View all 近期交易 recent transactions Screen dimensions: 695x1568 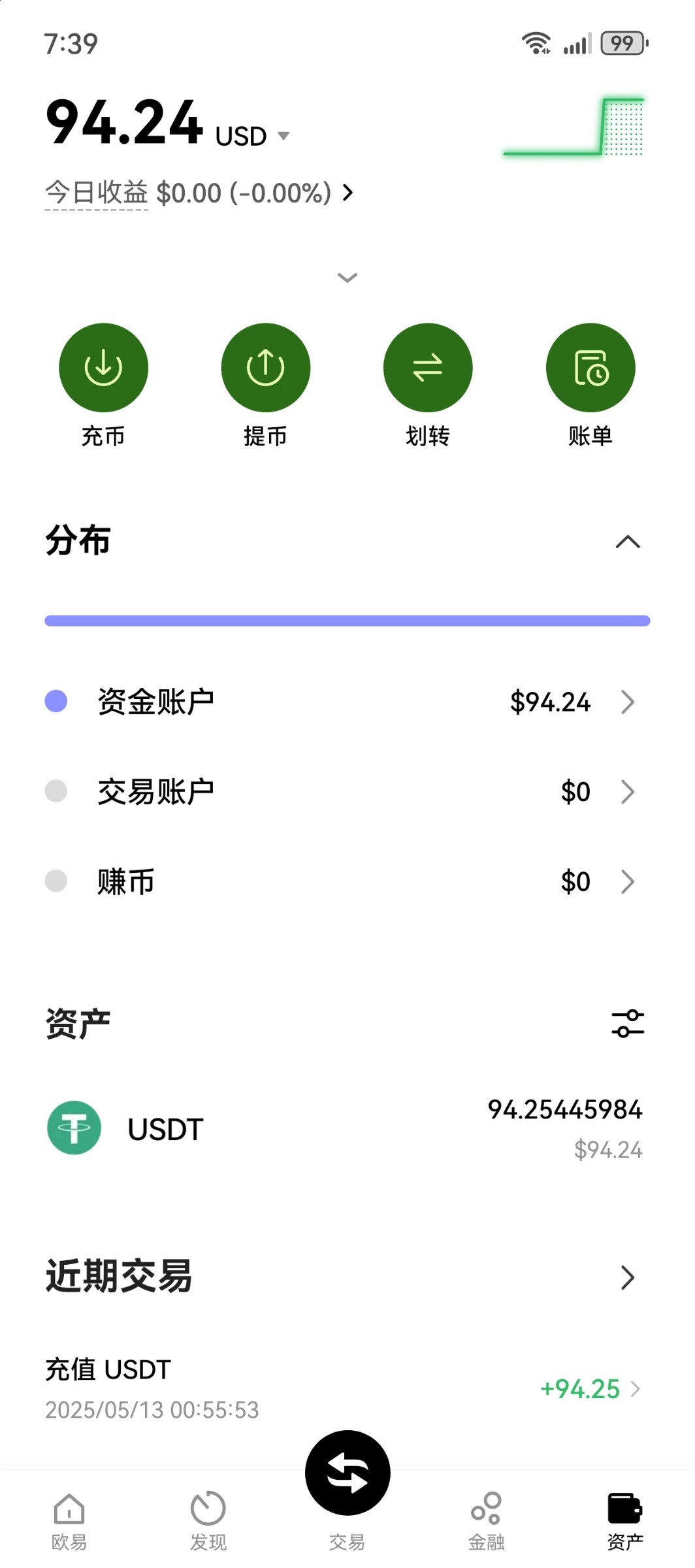pyautogui.click(x=627, y=1277)
